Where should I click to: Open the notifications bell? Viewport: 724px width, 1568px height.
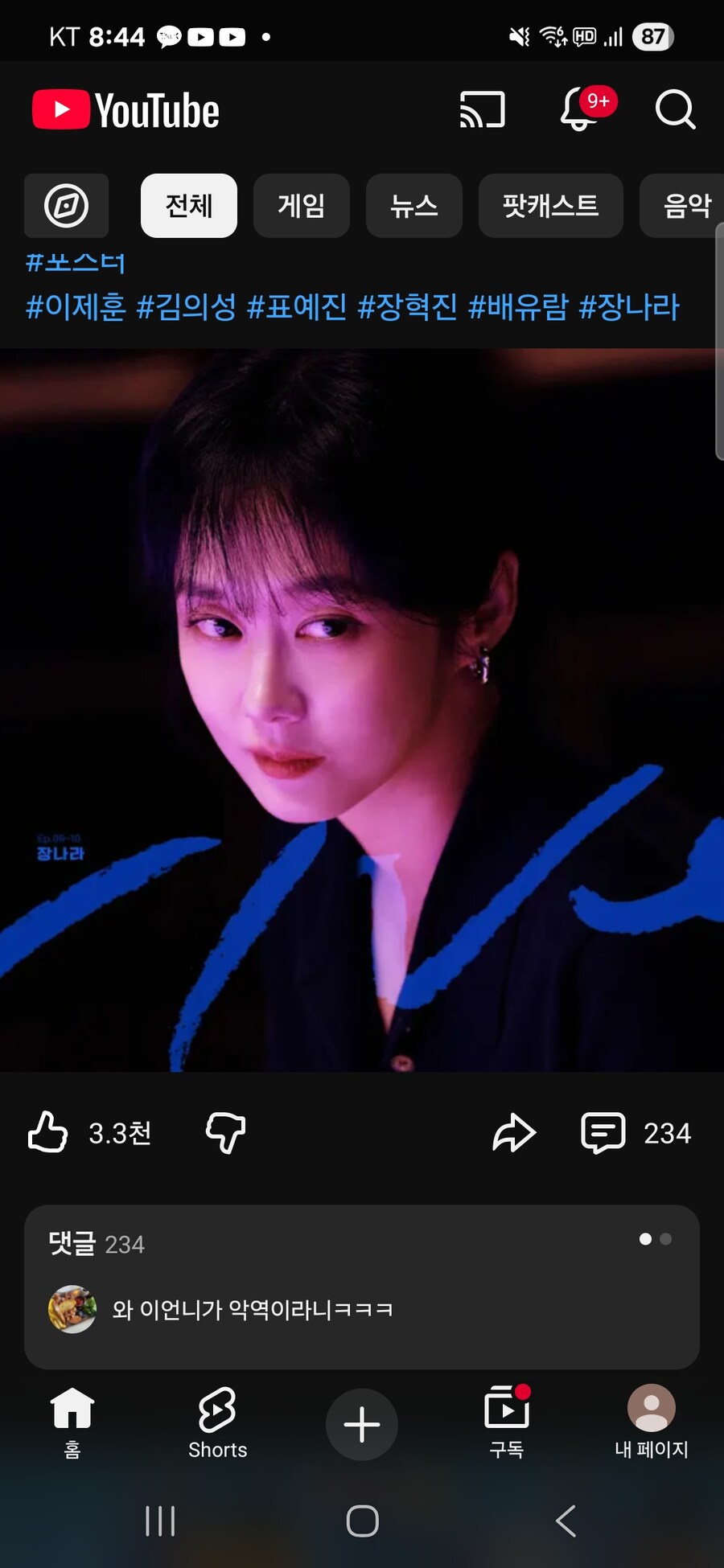pyautogui.click(x=581, y=109)
